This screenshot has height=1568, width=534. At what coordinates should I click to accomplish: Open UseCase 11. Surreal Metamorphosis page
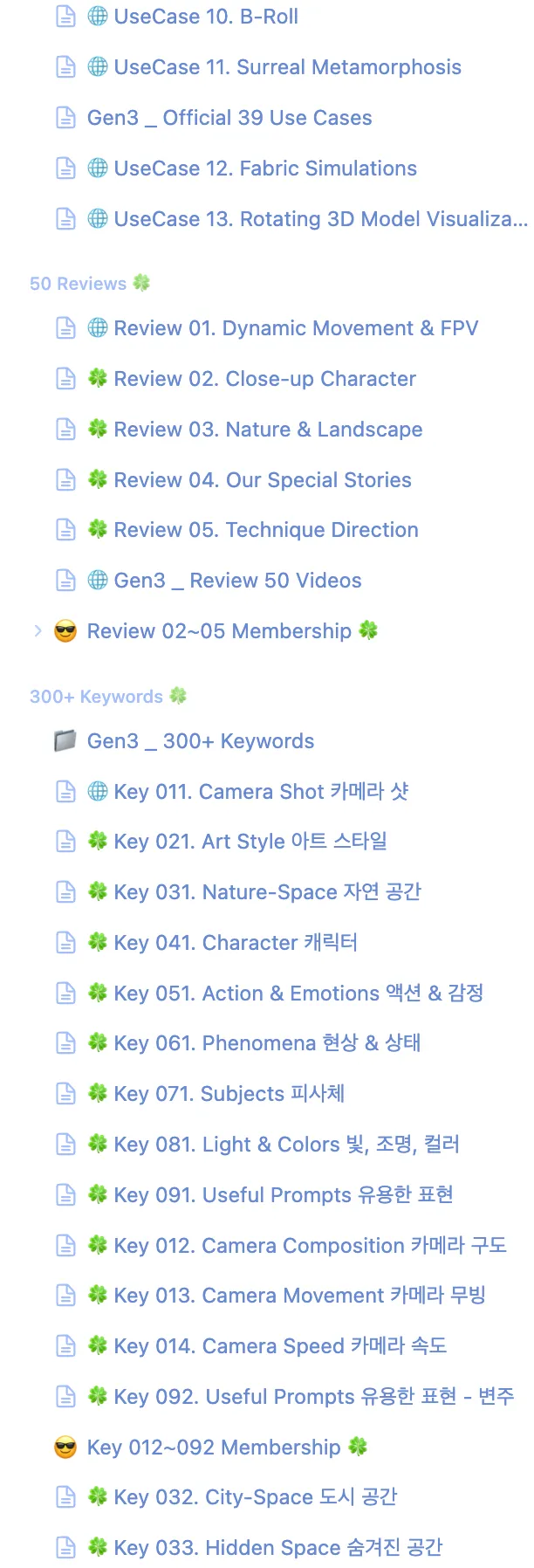tap(287, 67)
